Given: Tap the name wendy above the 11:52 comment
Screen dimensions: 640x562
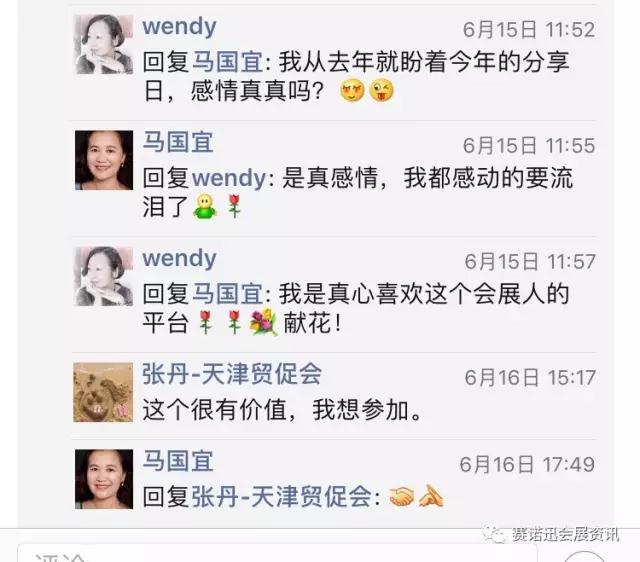Looking at the screenshot, I should coord(179,27).
